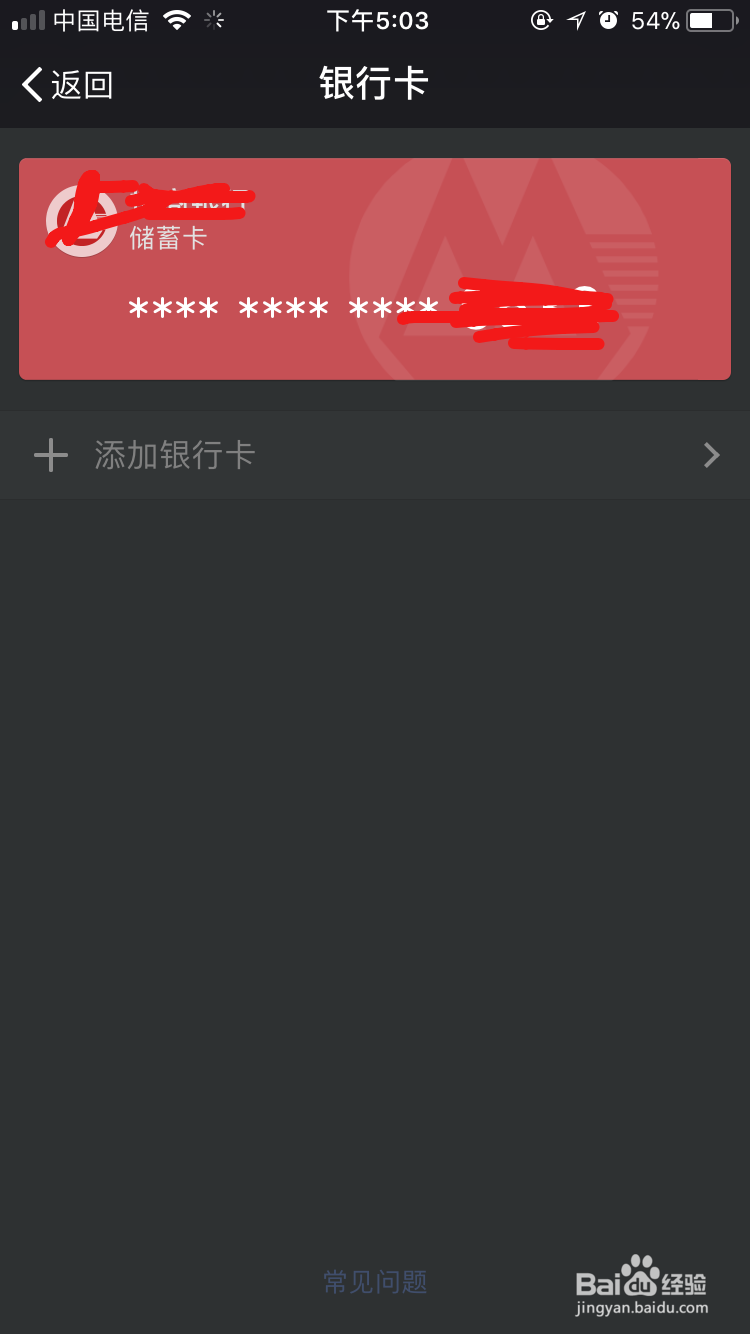Tap the orientation lock status icon
This screenshot has height=1334, width=750.
(x=541, y=20)
